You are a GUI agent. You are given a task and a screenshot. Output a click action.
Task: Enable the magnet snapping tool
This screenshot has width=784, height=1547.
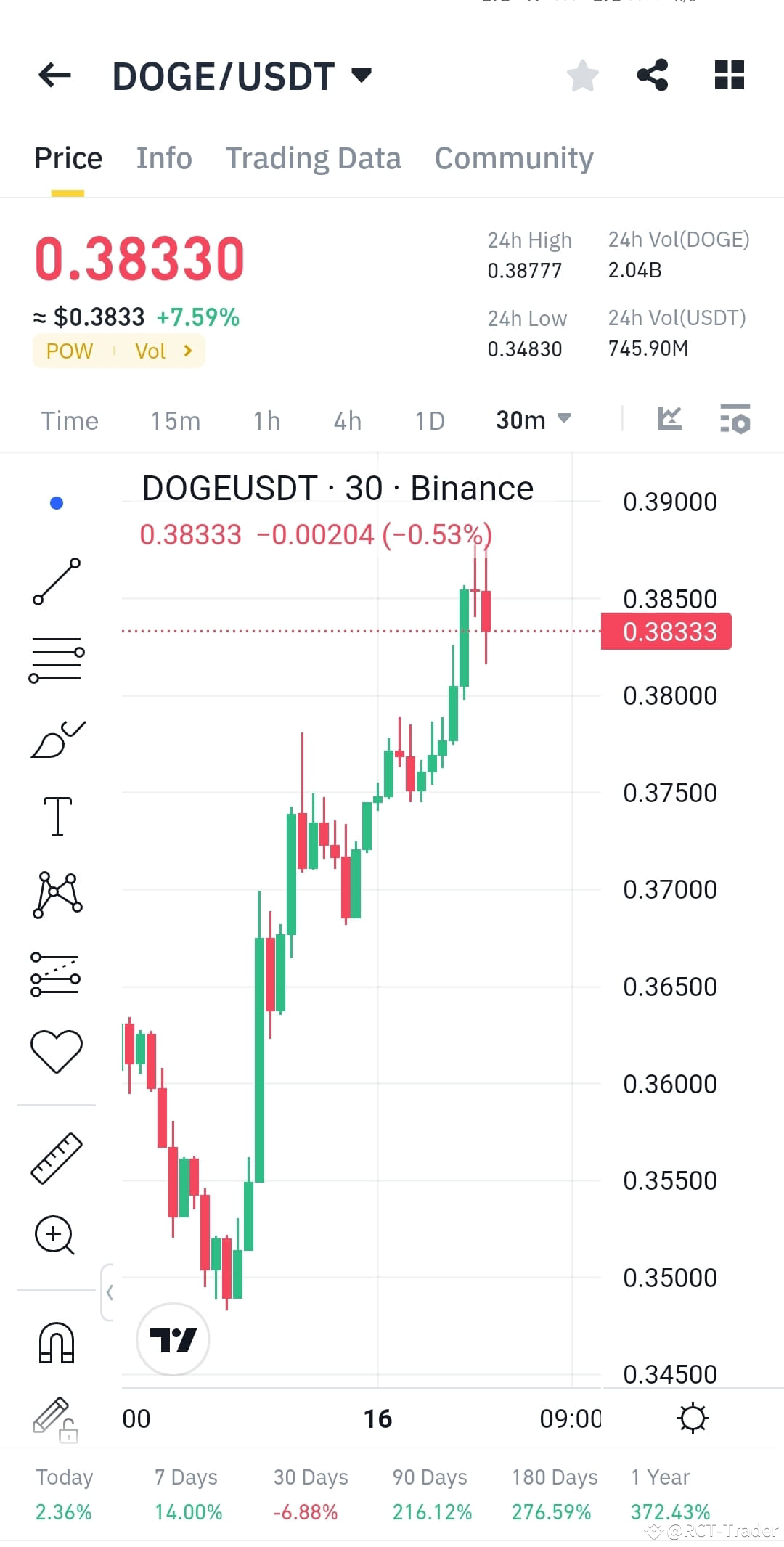[x=57, y=1343]
